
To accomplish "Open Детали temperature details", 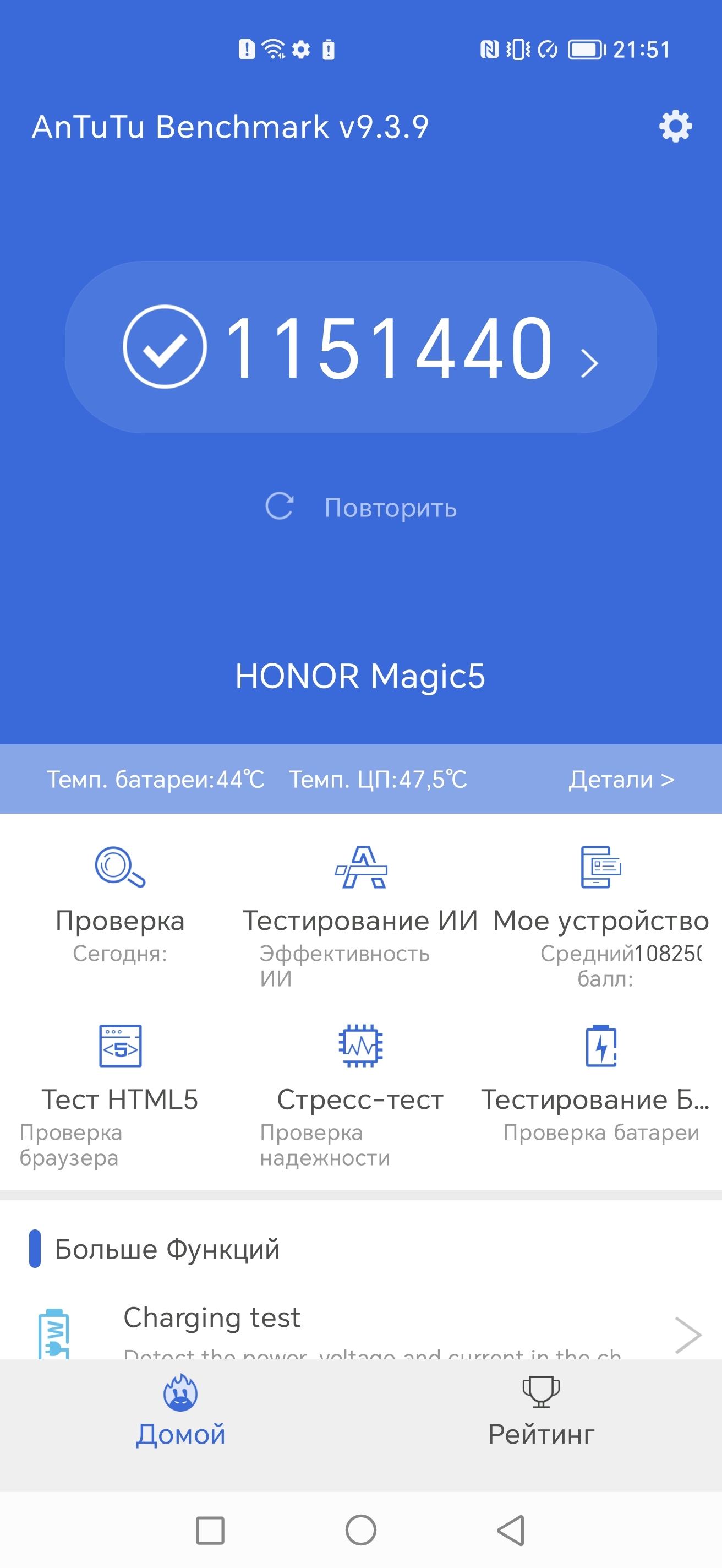I will point(621,779).
